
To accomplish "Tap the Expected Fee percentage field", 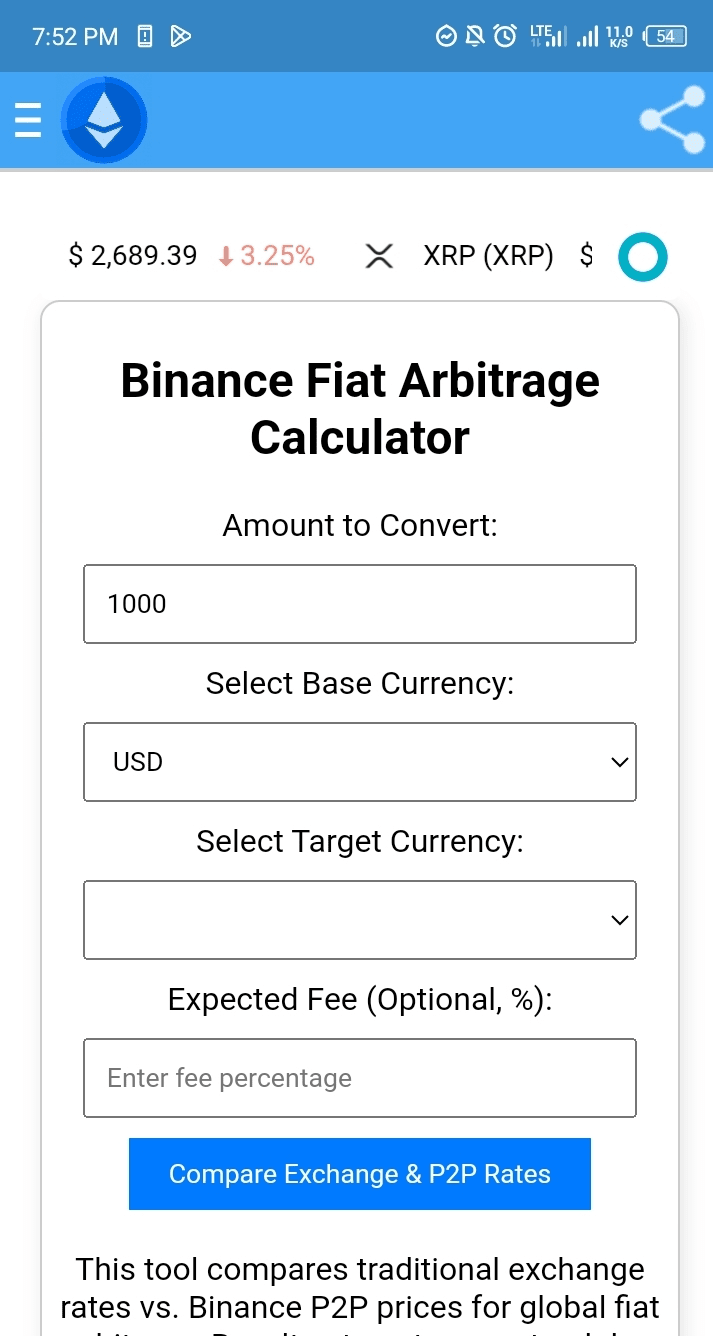I will 360,1078.
